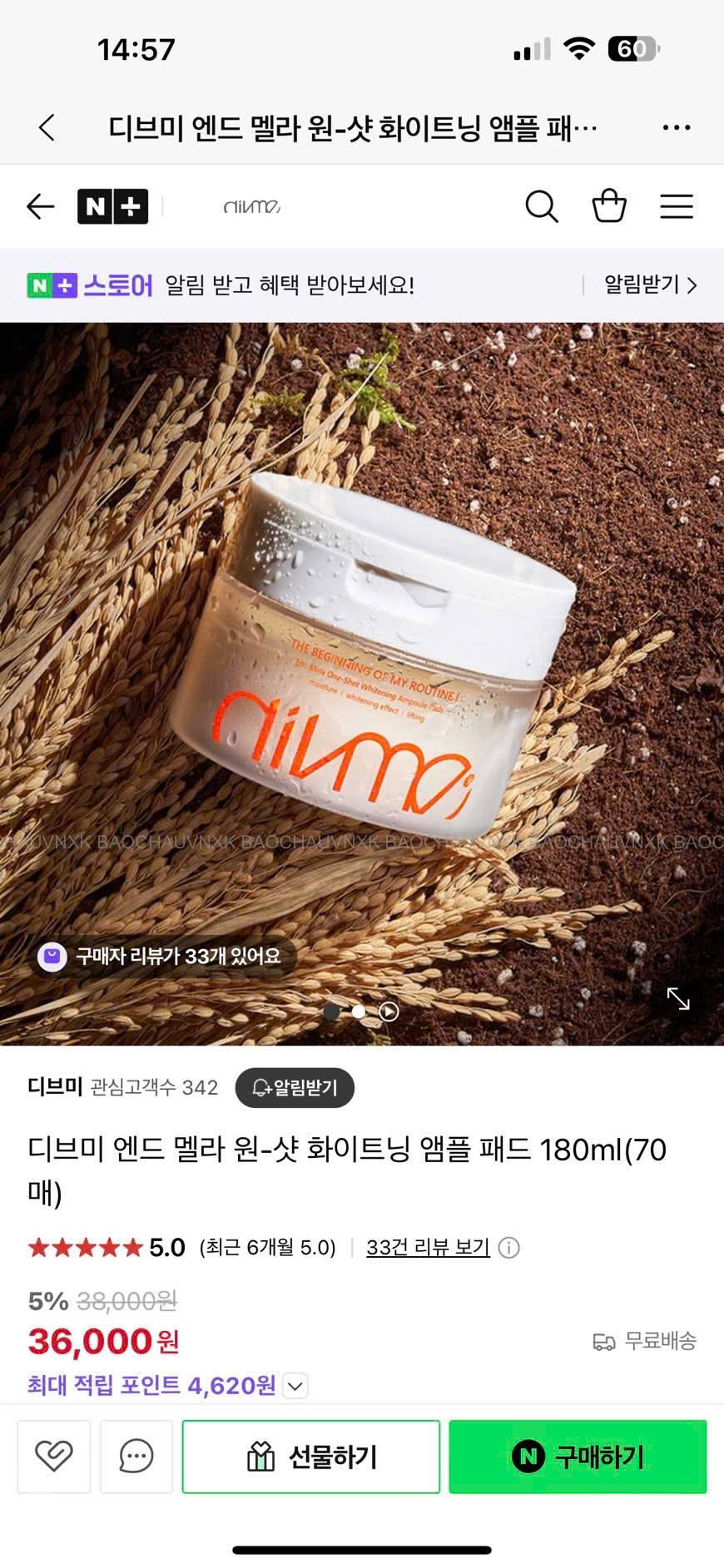Open the three-dot overflow menu
Viewport: 724px width, 1568px height.
click(676, 127)
